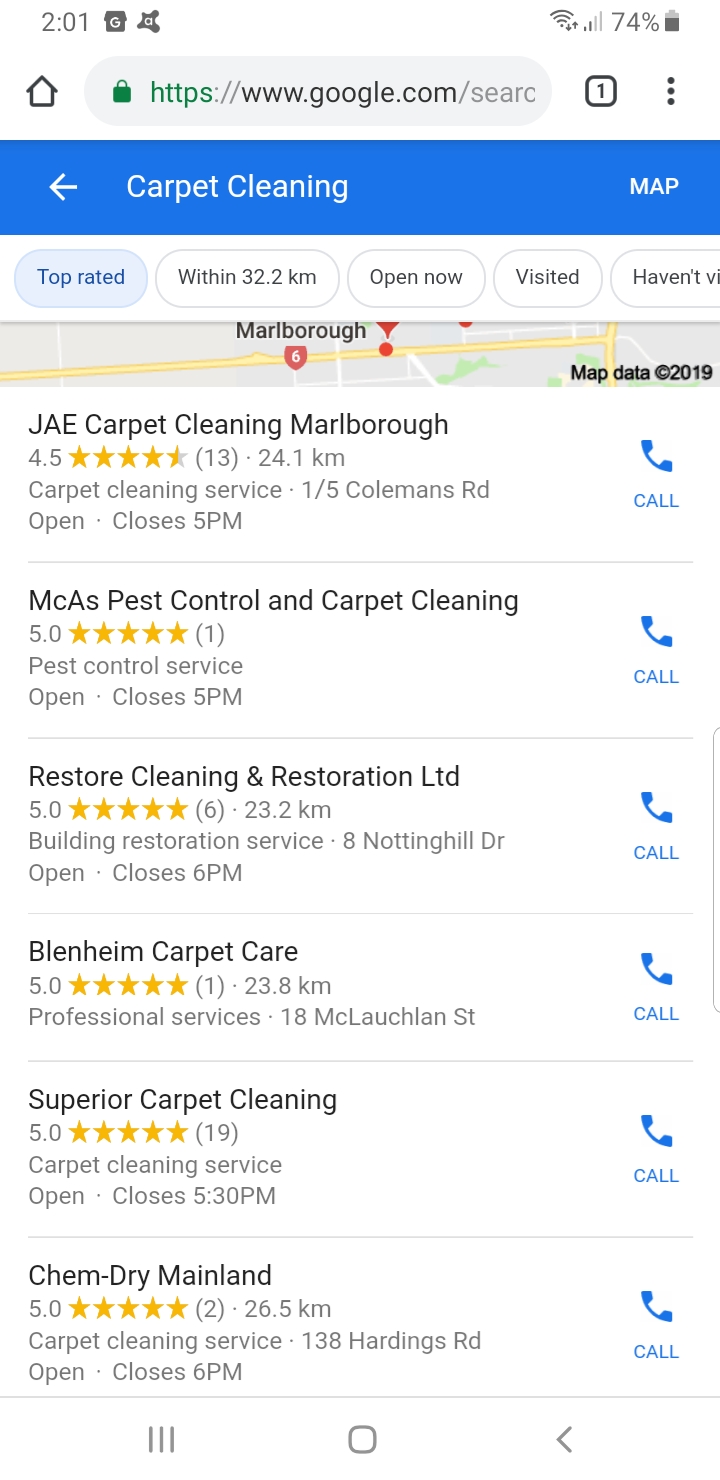Viewport: 720px width, 1480px height.
Task: Call McAs Pest Control and Carpet Cleaning
Action: pyautogui.click(x=656, y=648)
